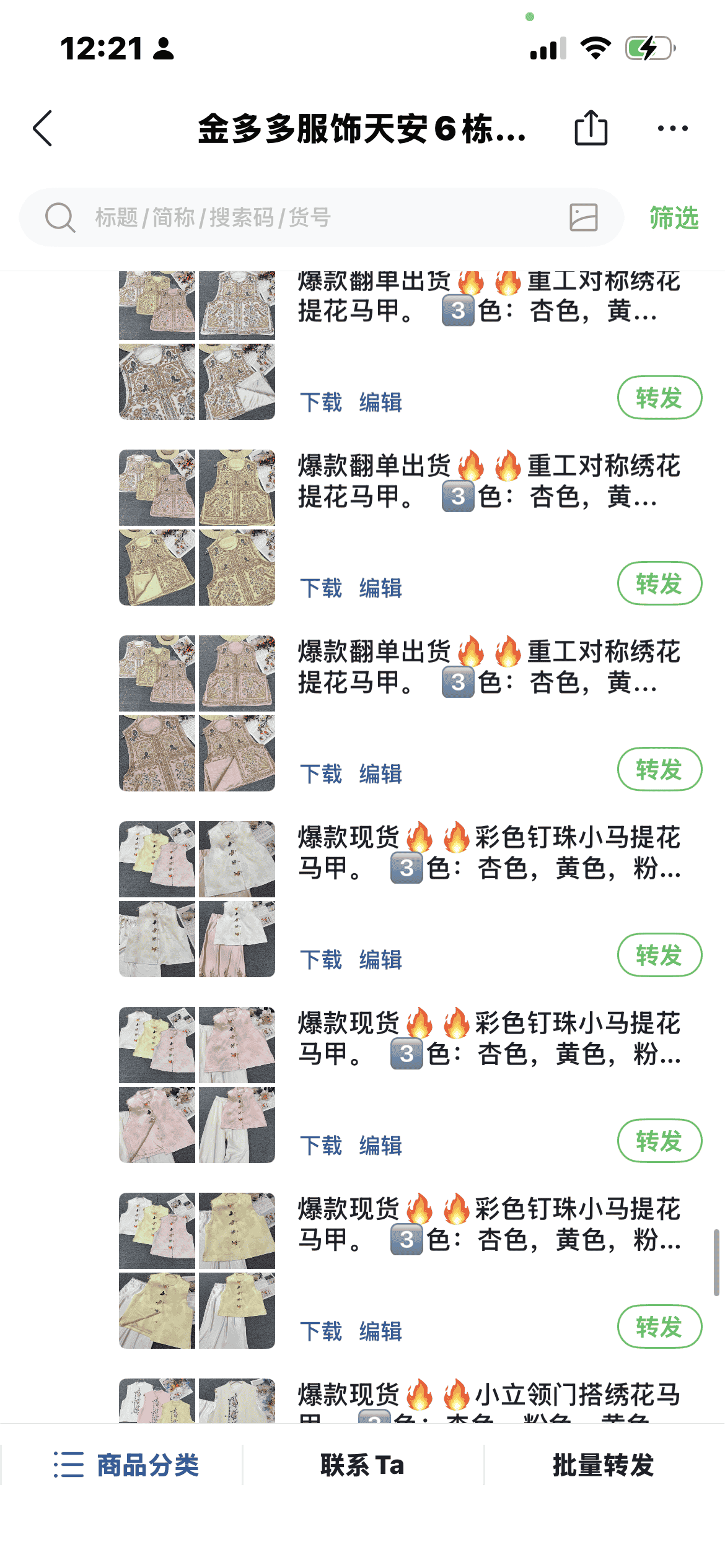This screenshot has width=725, height=1568.
Task: Open the 筛选 filter options
Action: [674, 217]
